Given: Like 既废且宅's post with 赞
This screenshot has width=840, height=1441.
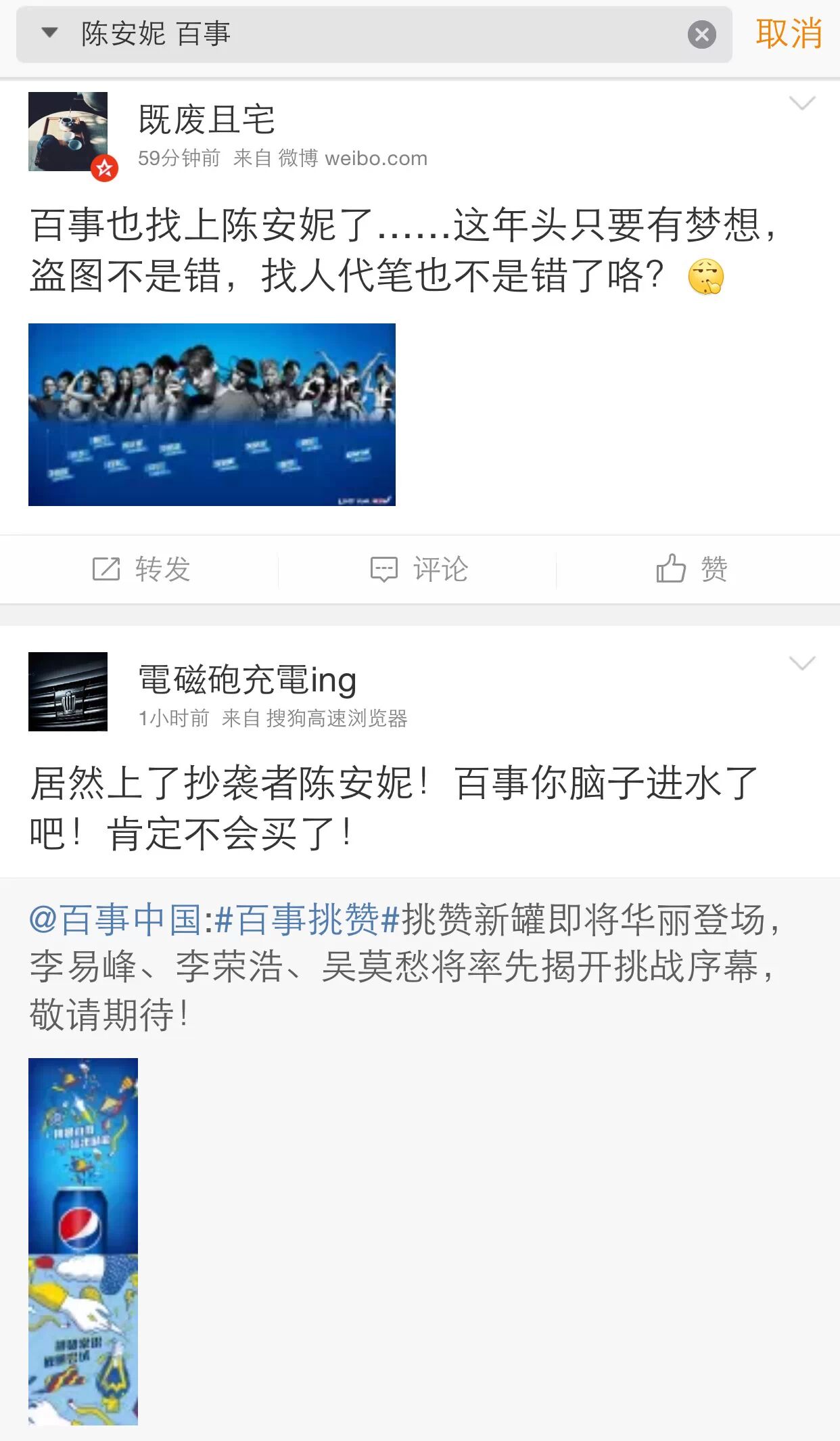Looking at the screenshot, I should [693, 569].
